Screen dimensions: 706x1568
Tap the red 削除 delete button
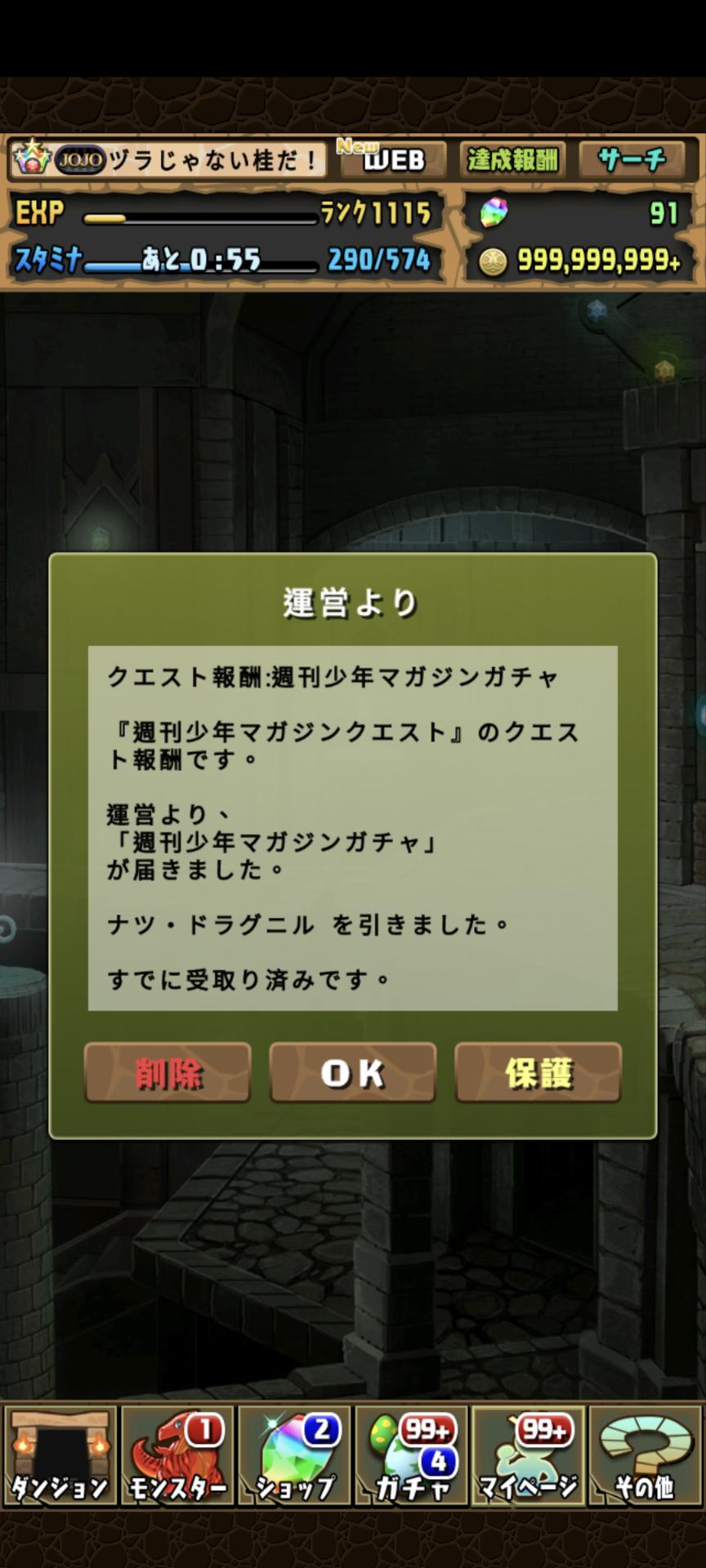pyautogui.click(x=168, y=1073)
